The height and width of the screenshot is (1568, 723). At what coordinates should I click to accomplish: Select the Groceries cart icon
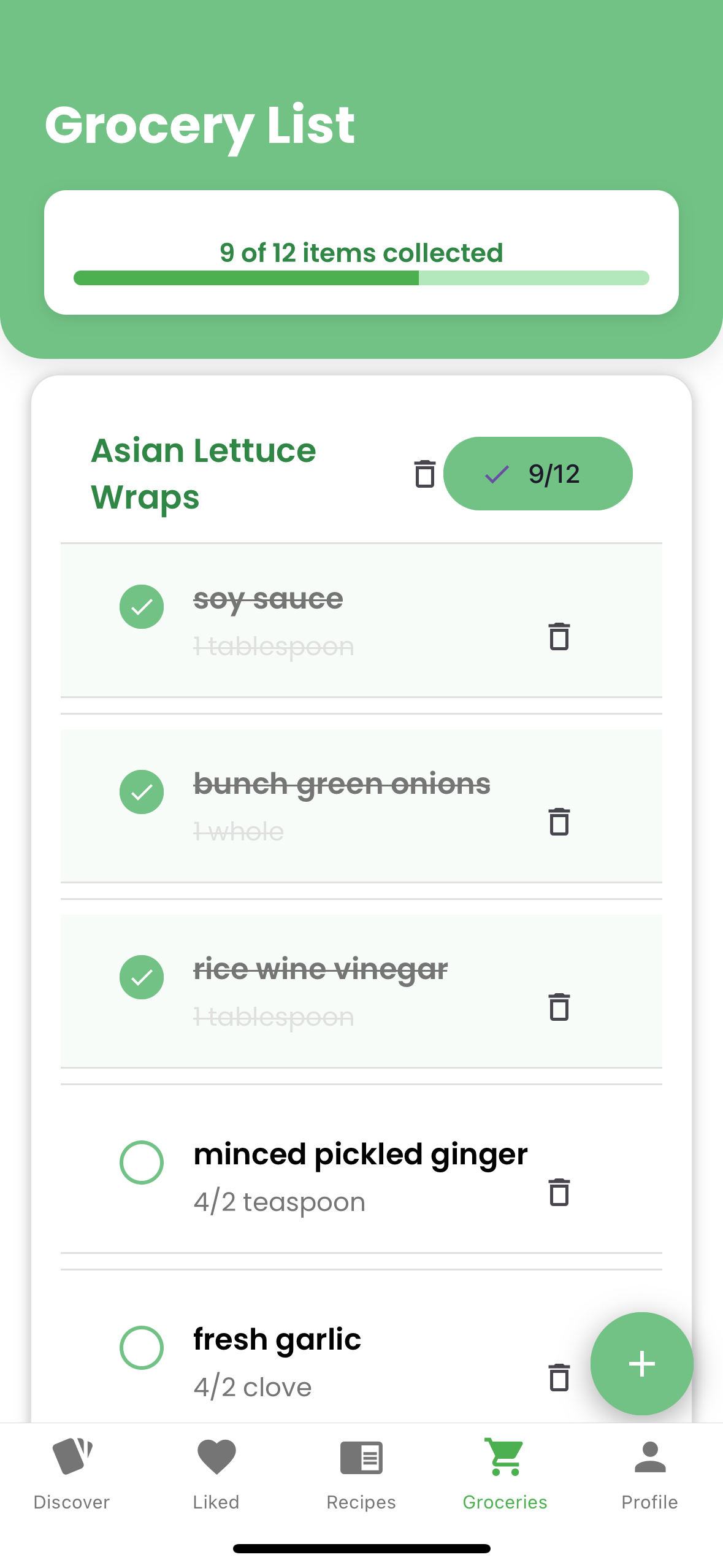[x=504, y=1457]
